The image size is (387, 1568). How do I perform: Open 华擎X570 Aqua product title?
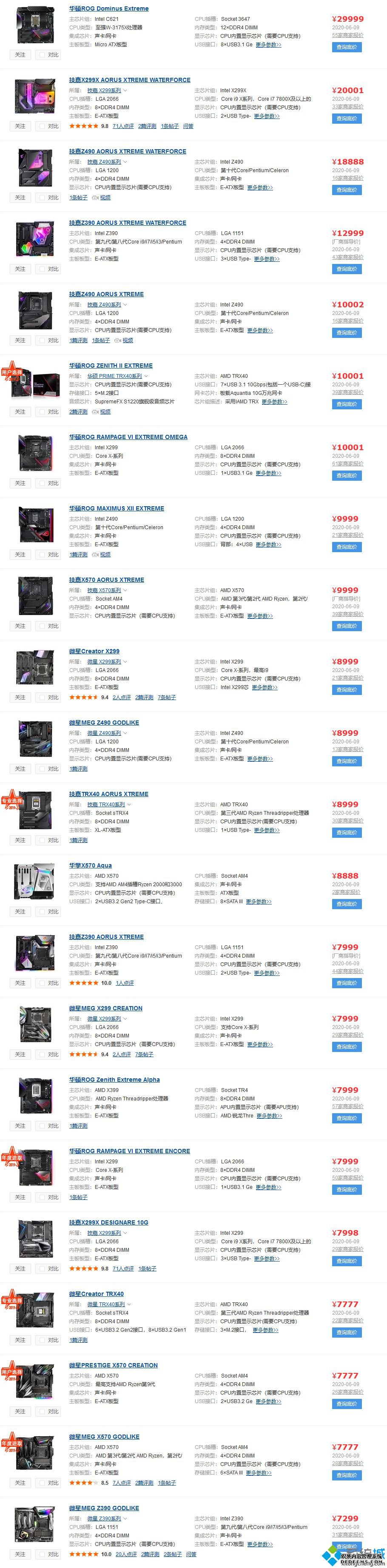[x=90, y=865]
